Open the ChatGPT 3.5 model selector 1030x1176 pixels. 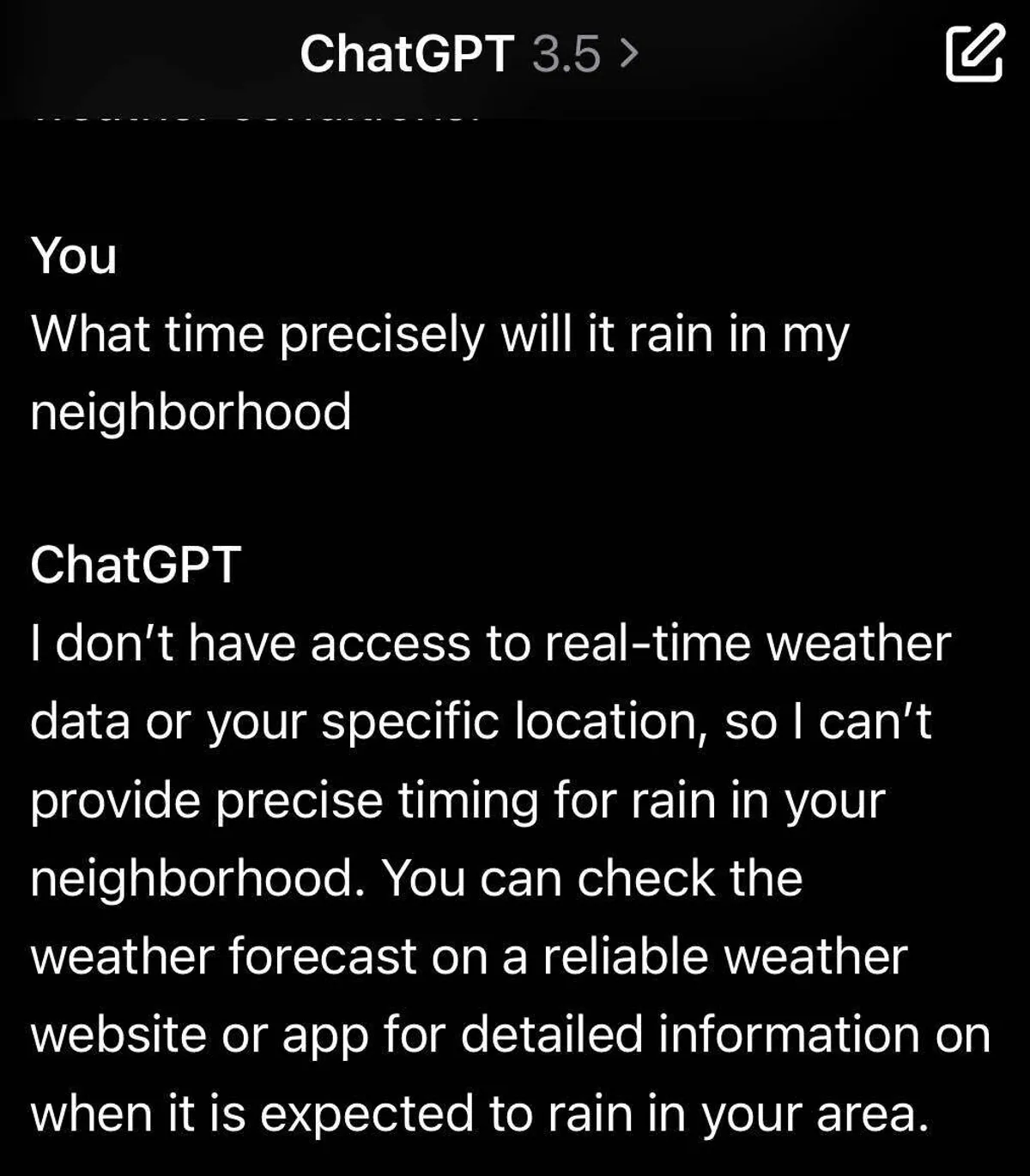pos(469,54)
